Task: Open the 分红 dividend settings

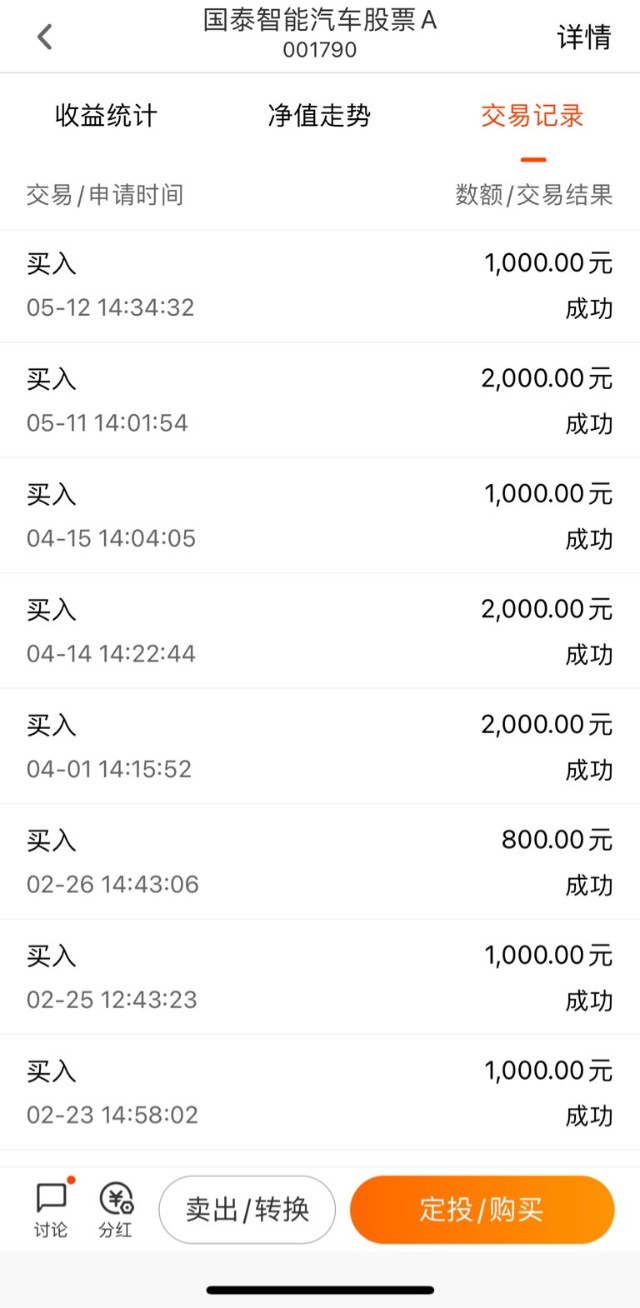Action: 115,1209
